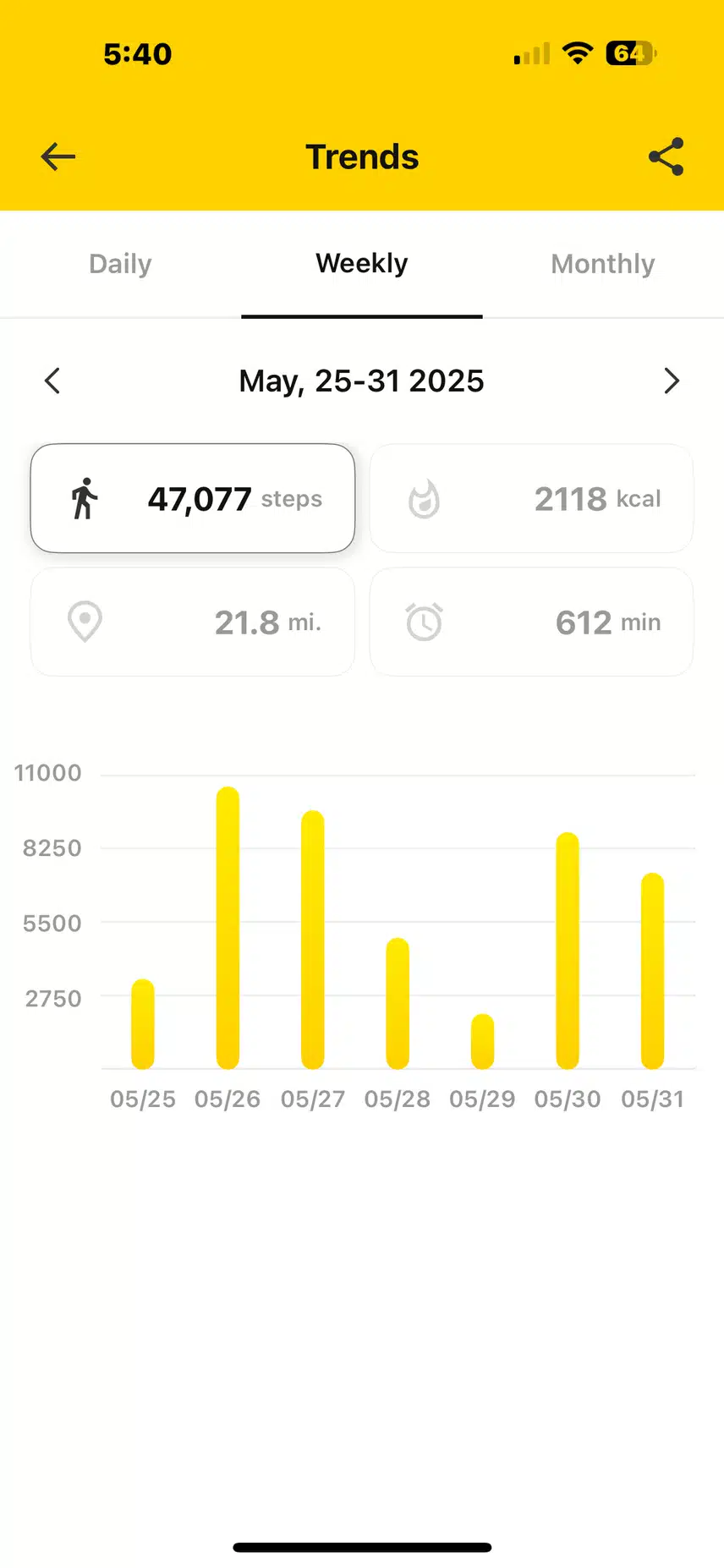Open the Monthly tab
This screenshot has height=1568, width=724.
(x=603, y=264)
